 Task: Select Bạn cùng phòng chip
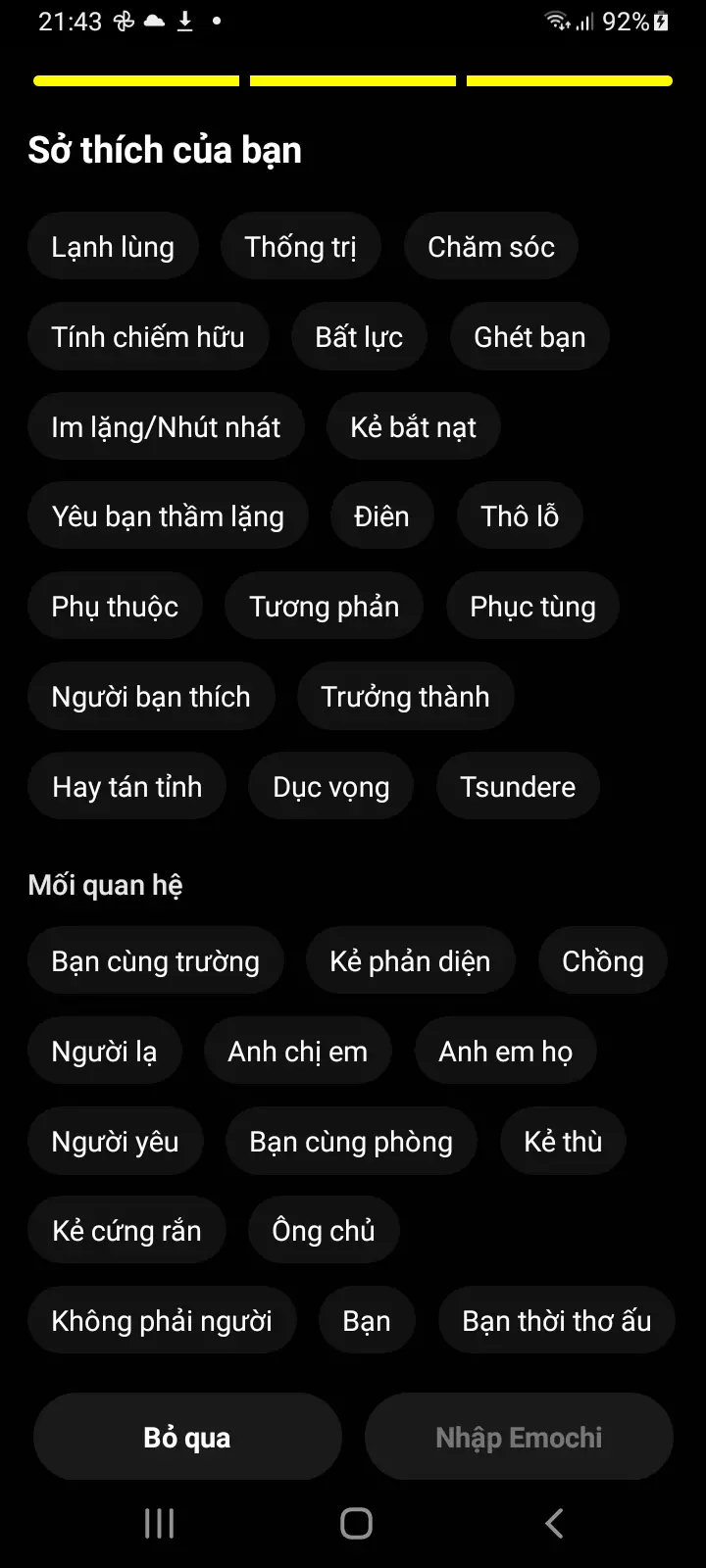[x=351, y=1142]
